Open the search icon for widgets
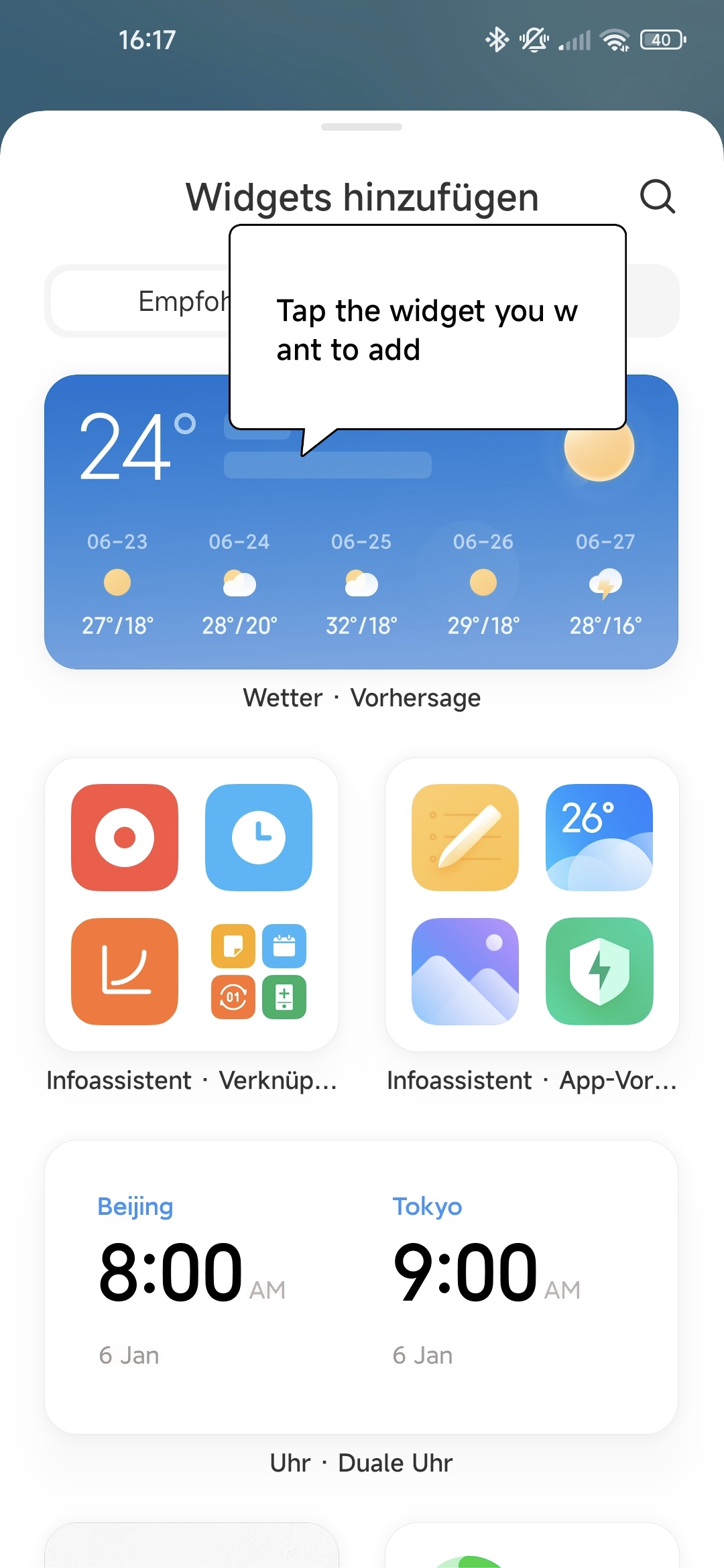 tap(658, 196)
